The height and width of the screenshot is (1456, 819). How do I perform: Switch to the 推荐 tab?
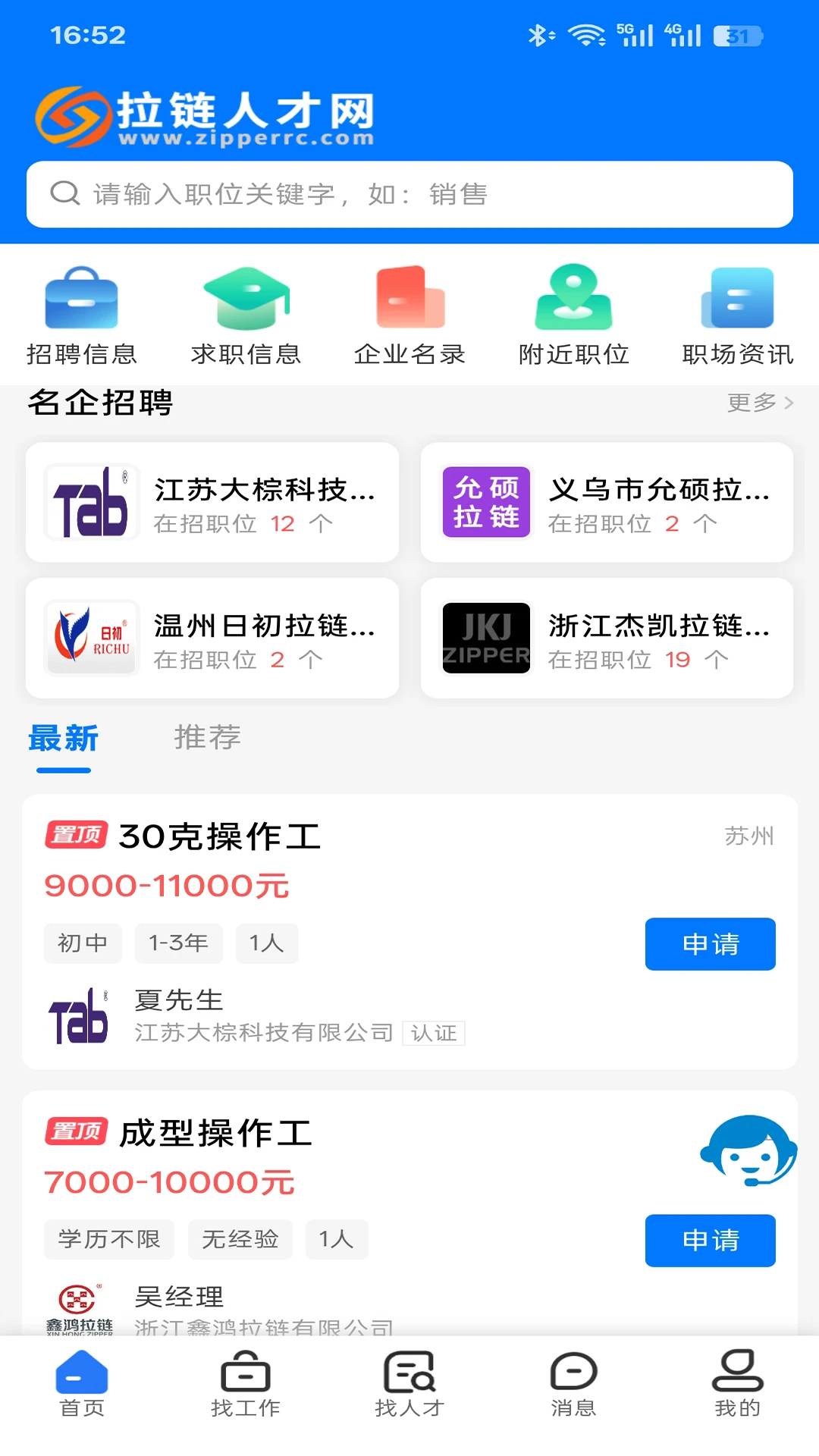pyautogui.click(x=208, y=738)
